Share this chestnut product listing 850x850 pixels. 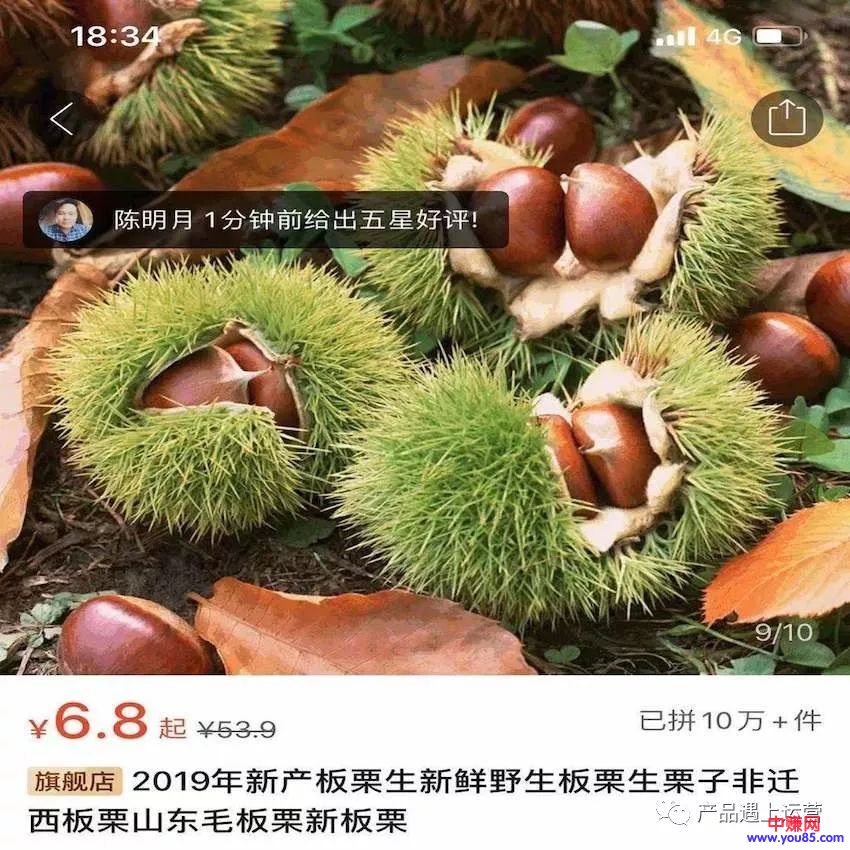tap(786, 120)
